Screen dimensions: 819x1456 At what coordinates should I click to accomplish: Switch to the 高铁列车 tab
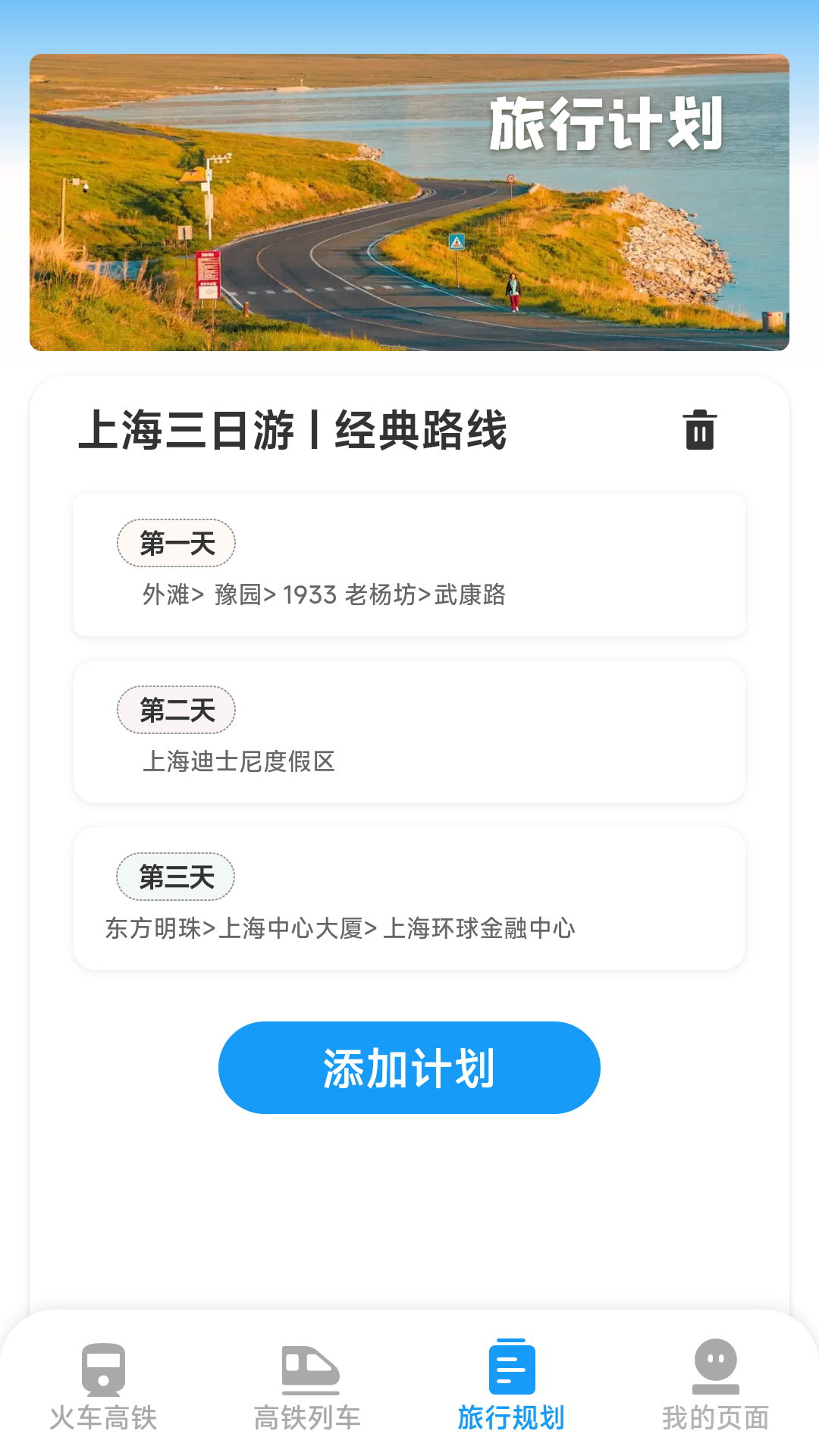pyautogui.click(x=308, y=1412)
